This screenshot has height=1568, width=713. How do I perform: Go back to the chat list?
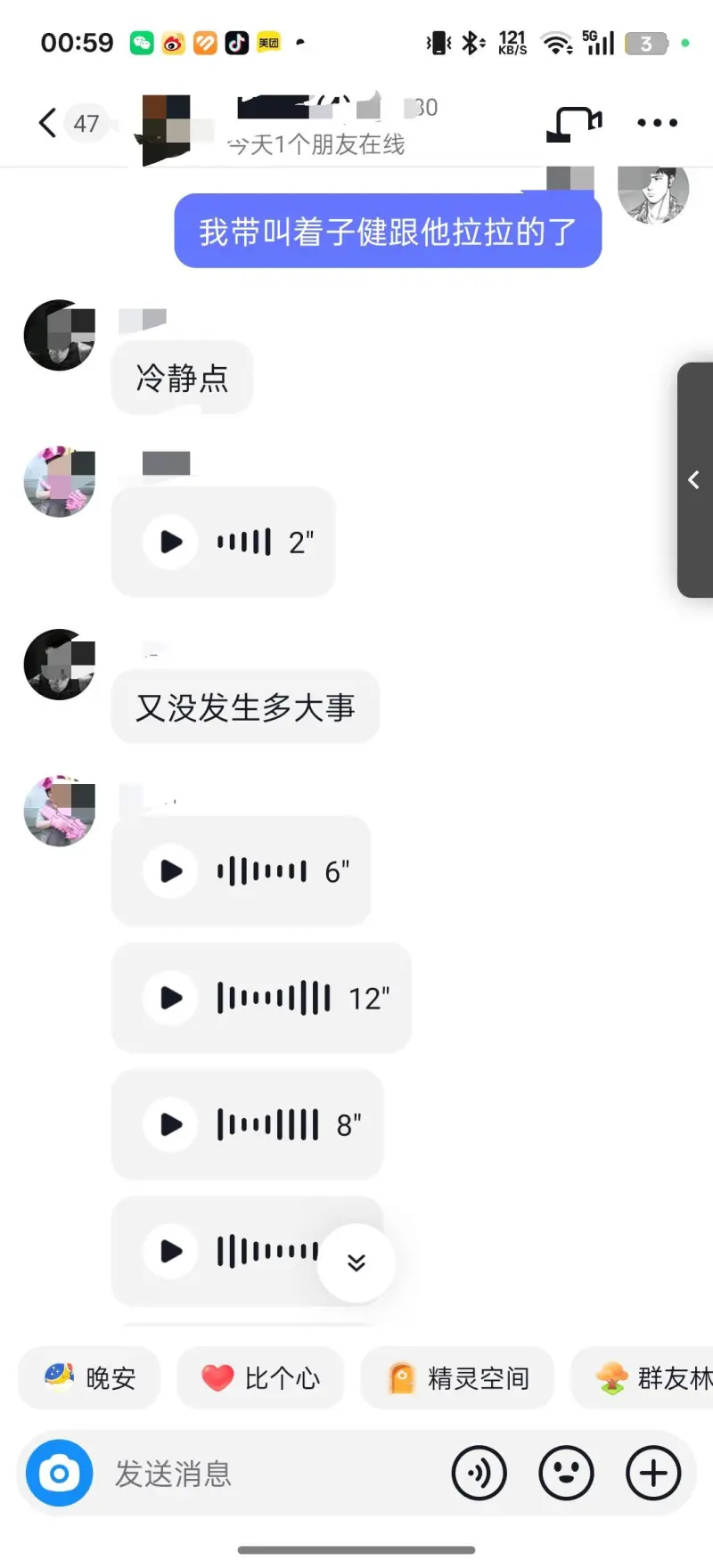coord(48,123)
